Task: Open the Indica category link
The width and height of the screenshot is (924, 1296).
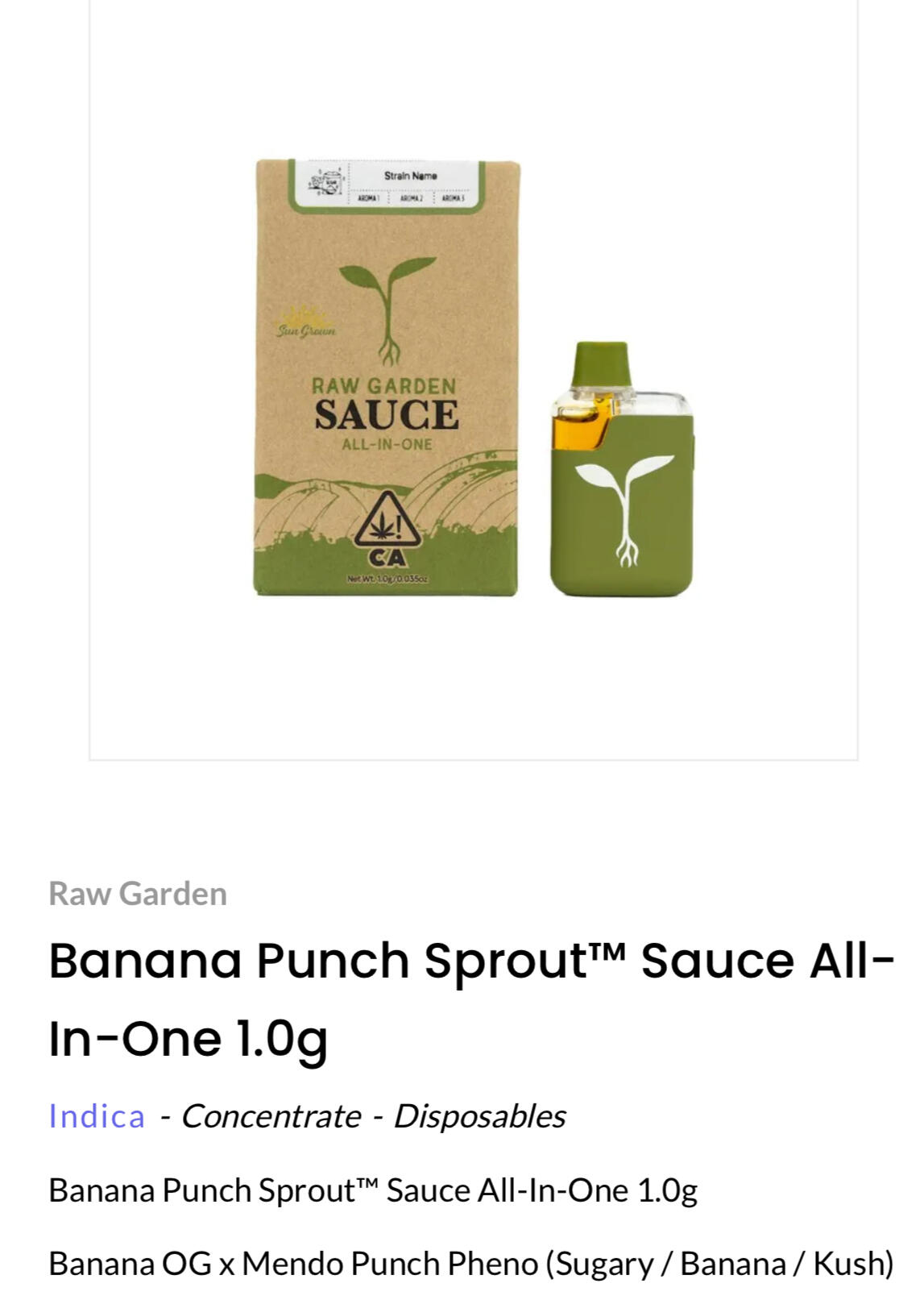Action: point(97,1116)
